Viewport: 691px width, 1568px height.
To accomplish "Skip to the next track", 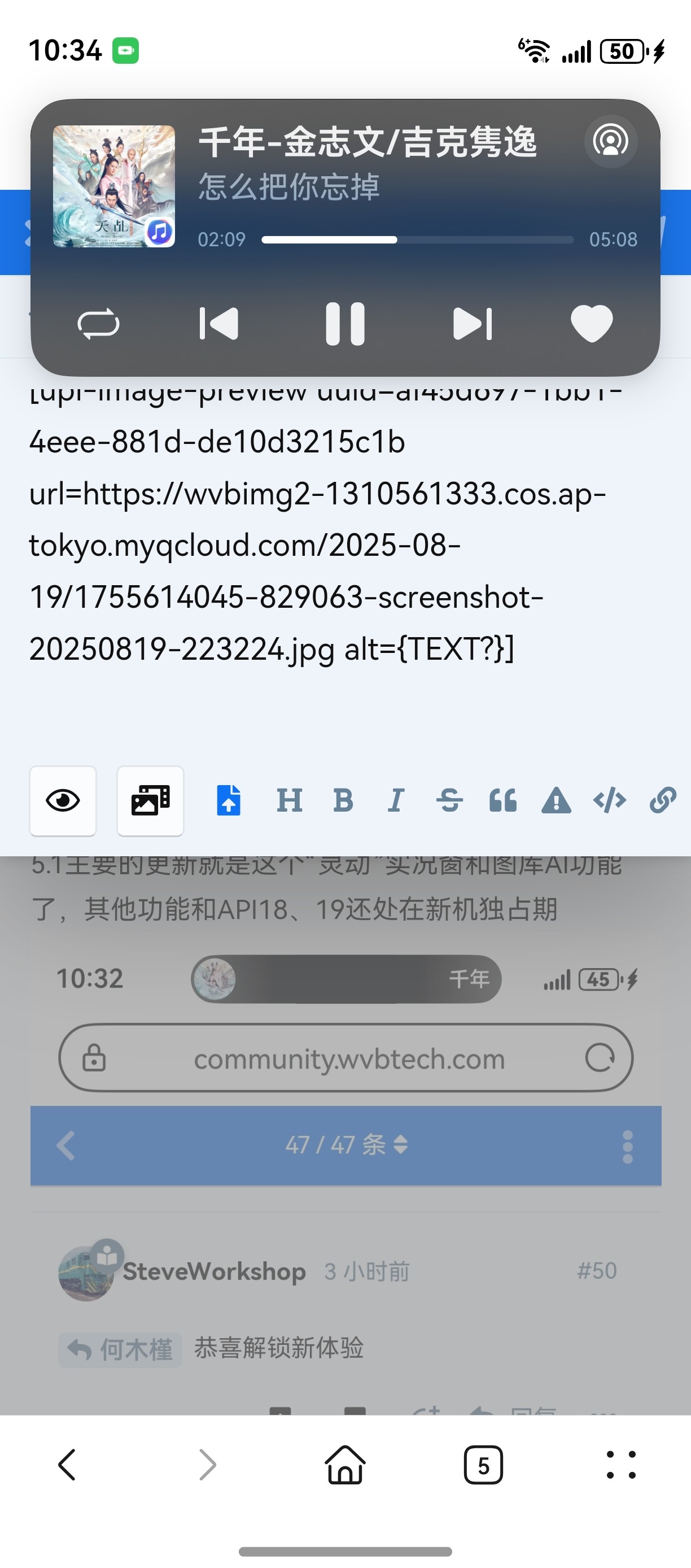I will [x=472, y=323].
